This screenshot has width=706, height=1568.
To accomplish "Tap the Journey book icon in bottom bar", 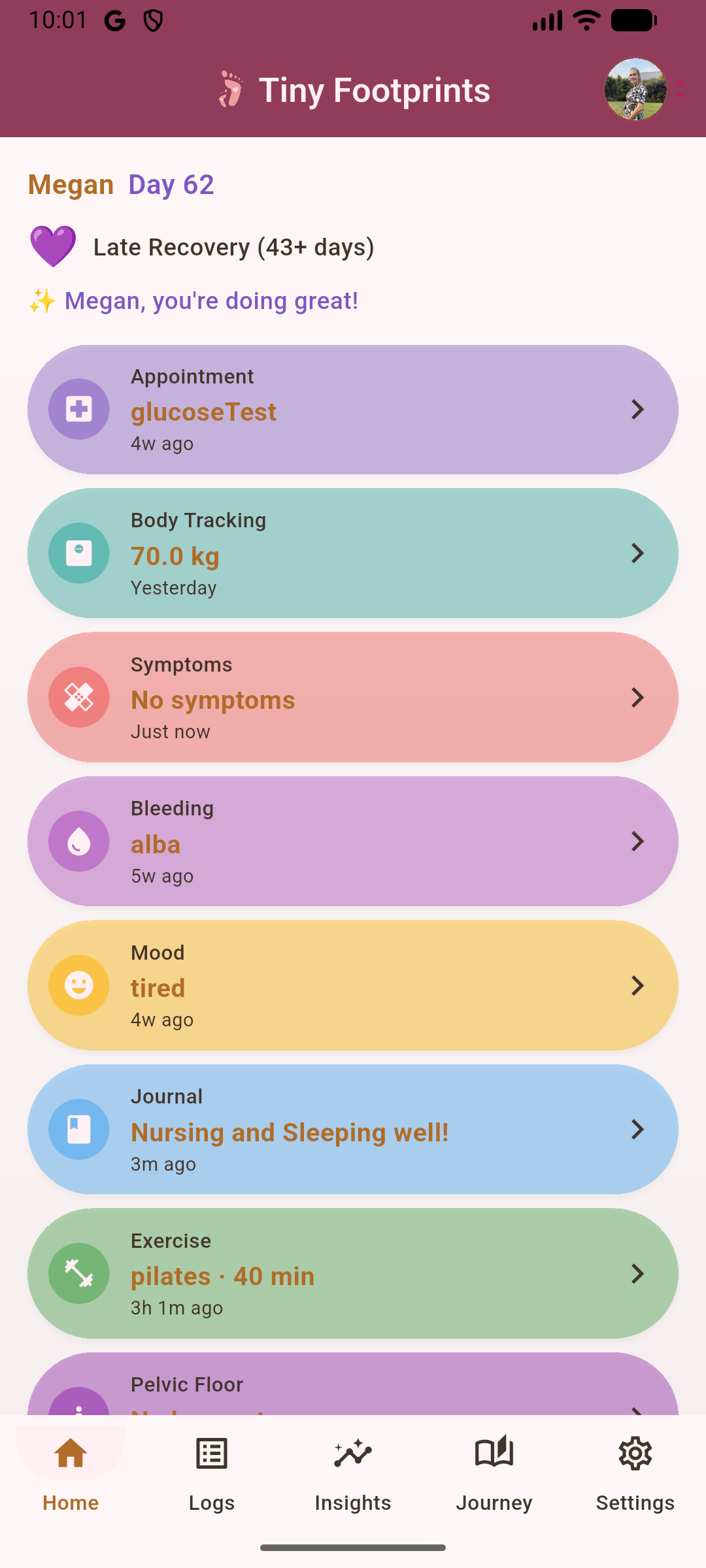I will pos(494,1454).
